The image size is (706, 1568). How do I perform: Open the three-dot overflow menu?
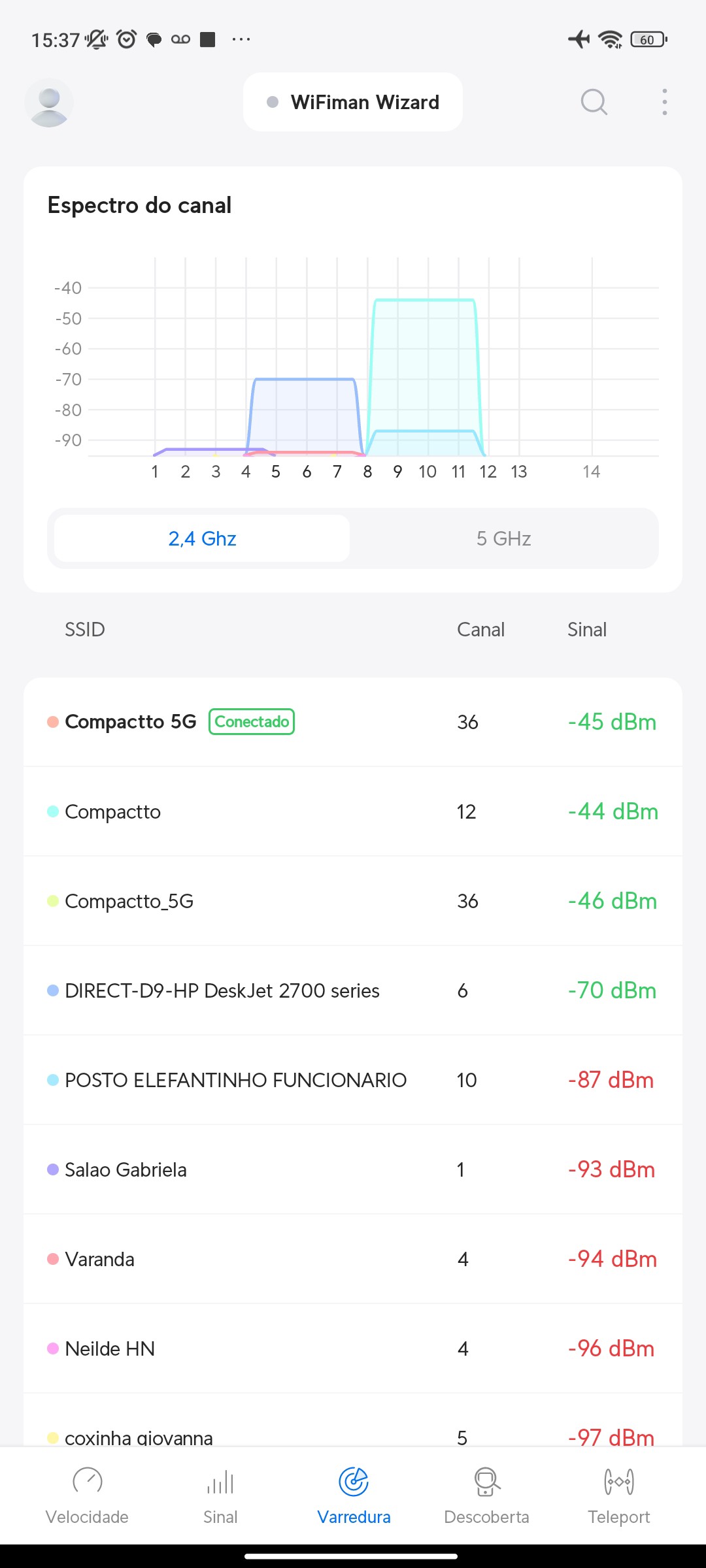[x=664, y=103]
